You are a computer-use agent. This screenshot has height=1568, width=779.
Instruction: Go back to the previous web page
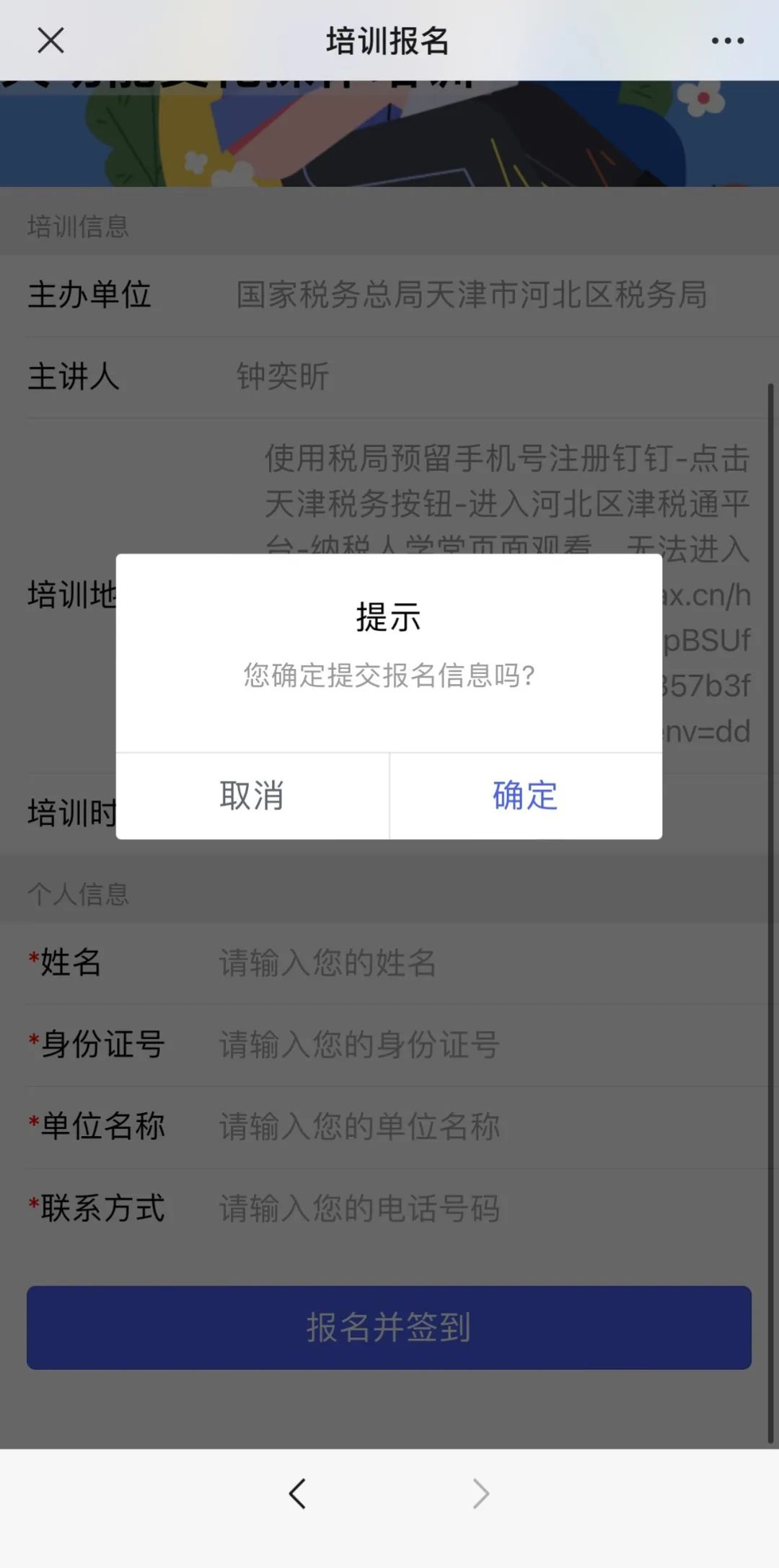(297, 1494)
